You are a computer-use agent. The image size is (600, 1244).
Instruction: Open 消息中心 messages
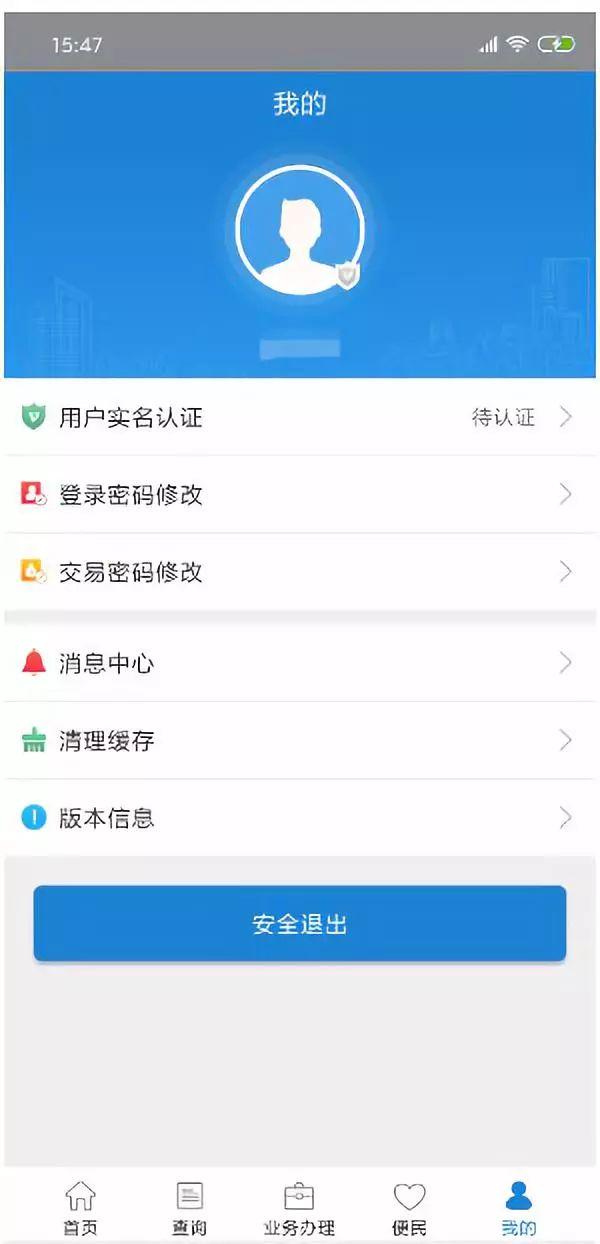tap(300, 663)
